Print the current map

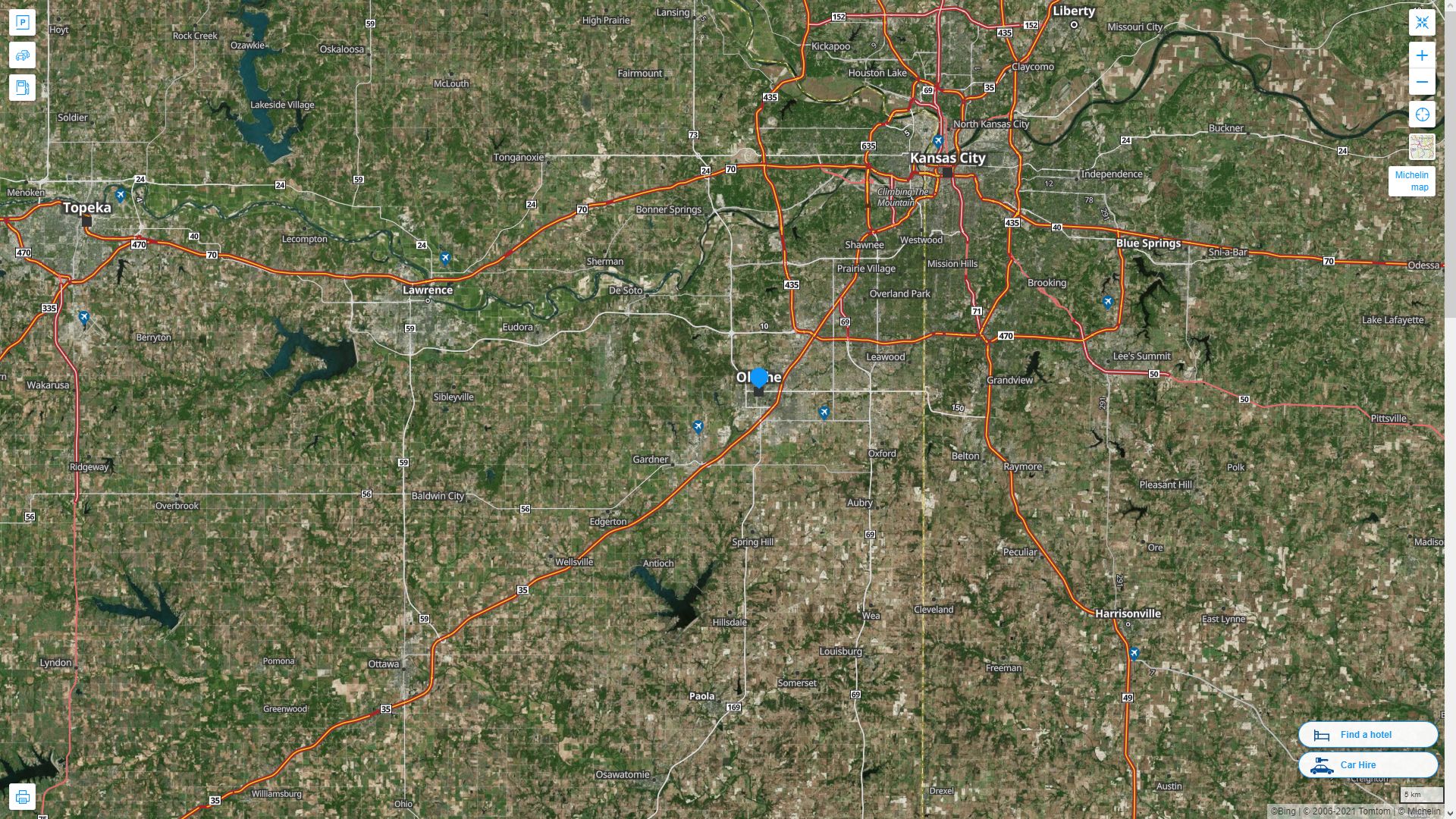tap(22, 797)
